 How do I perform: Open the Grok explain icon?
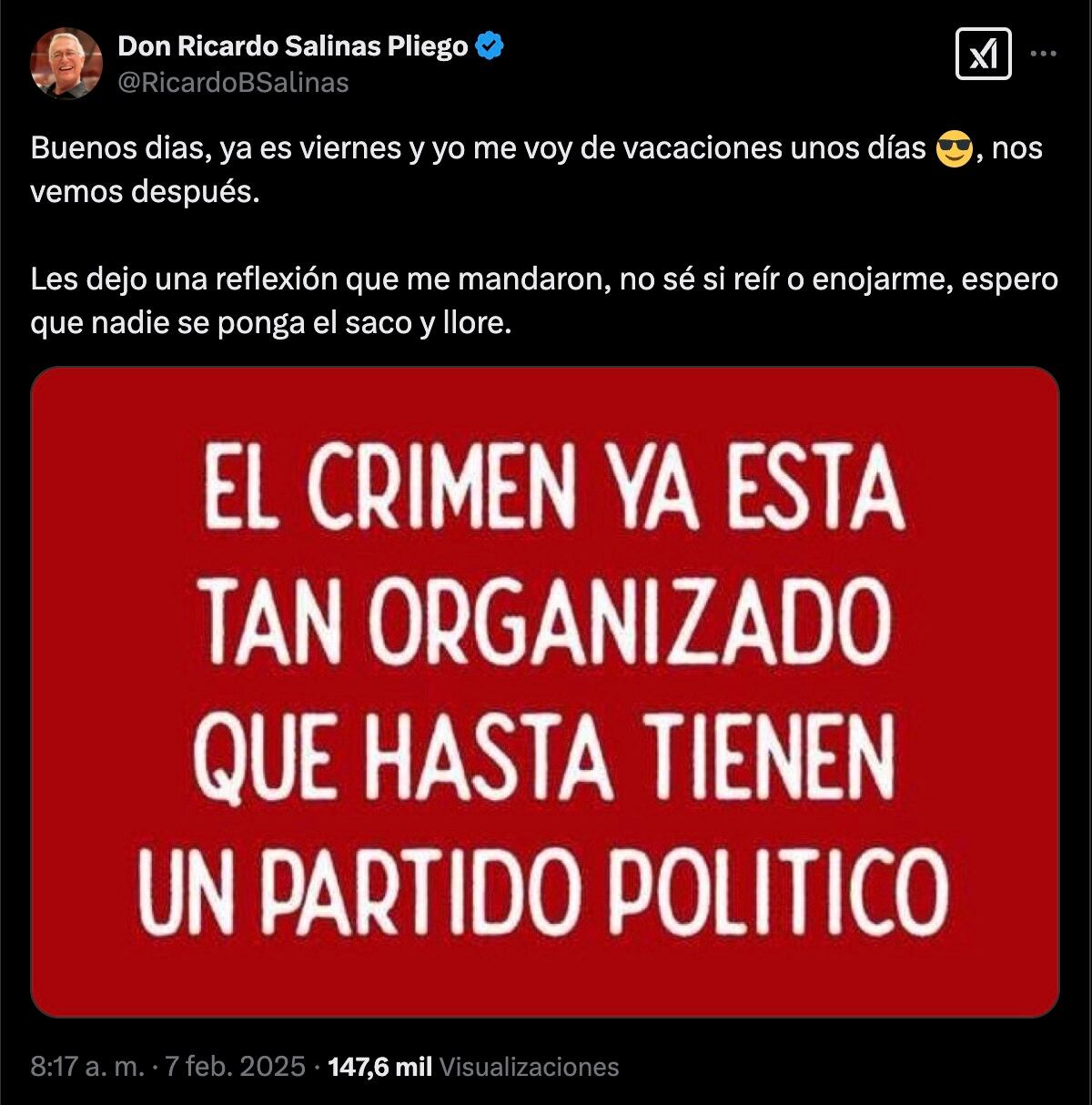click(x=984, y=54)
